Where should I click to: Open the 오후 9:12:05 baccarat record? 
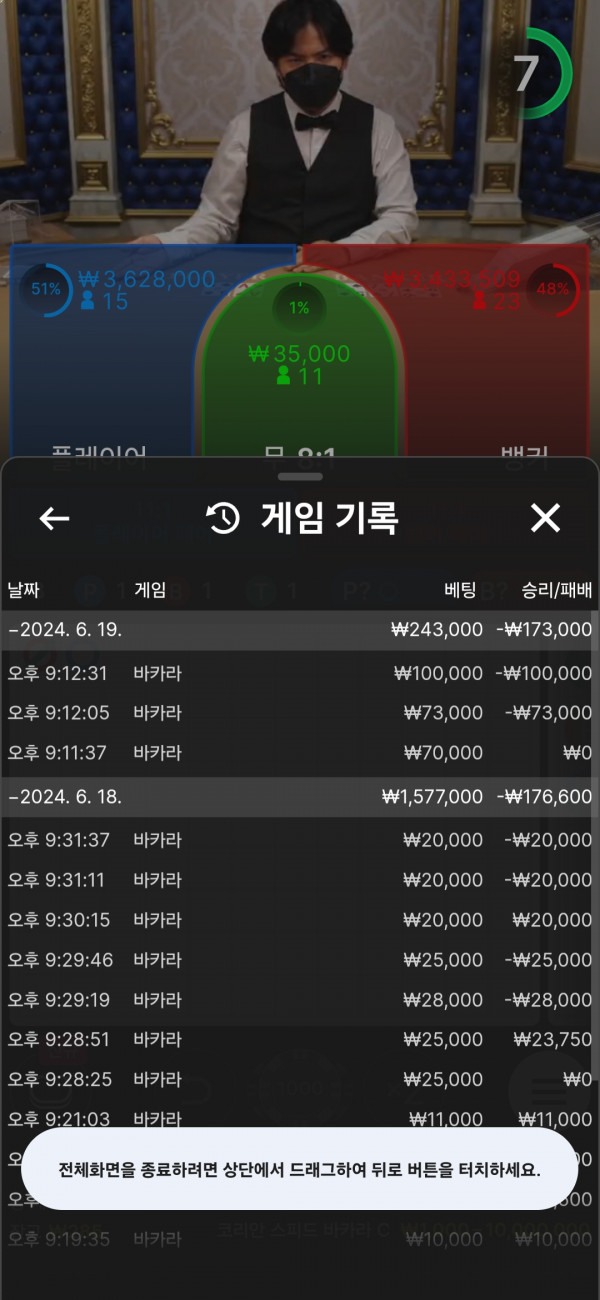[299, 713]
